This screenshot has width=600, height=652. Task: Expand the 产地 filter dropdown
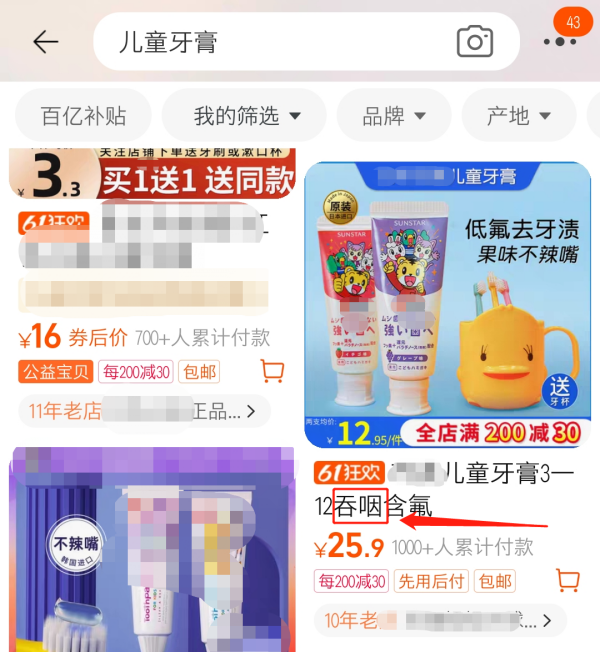click(x=518, y=116)
